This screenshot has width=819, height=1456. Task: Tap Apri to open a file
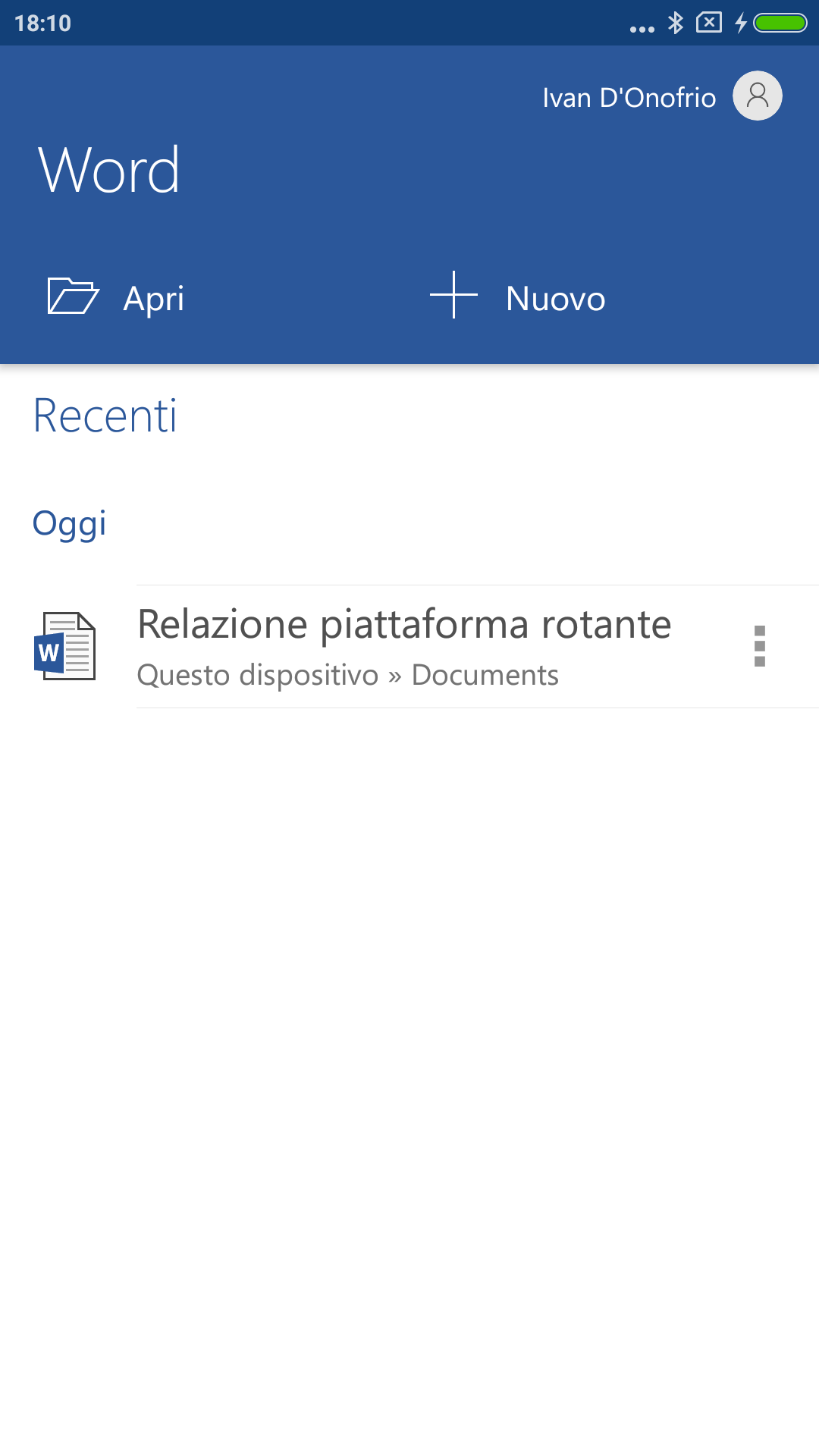coord(116,297)
